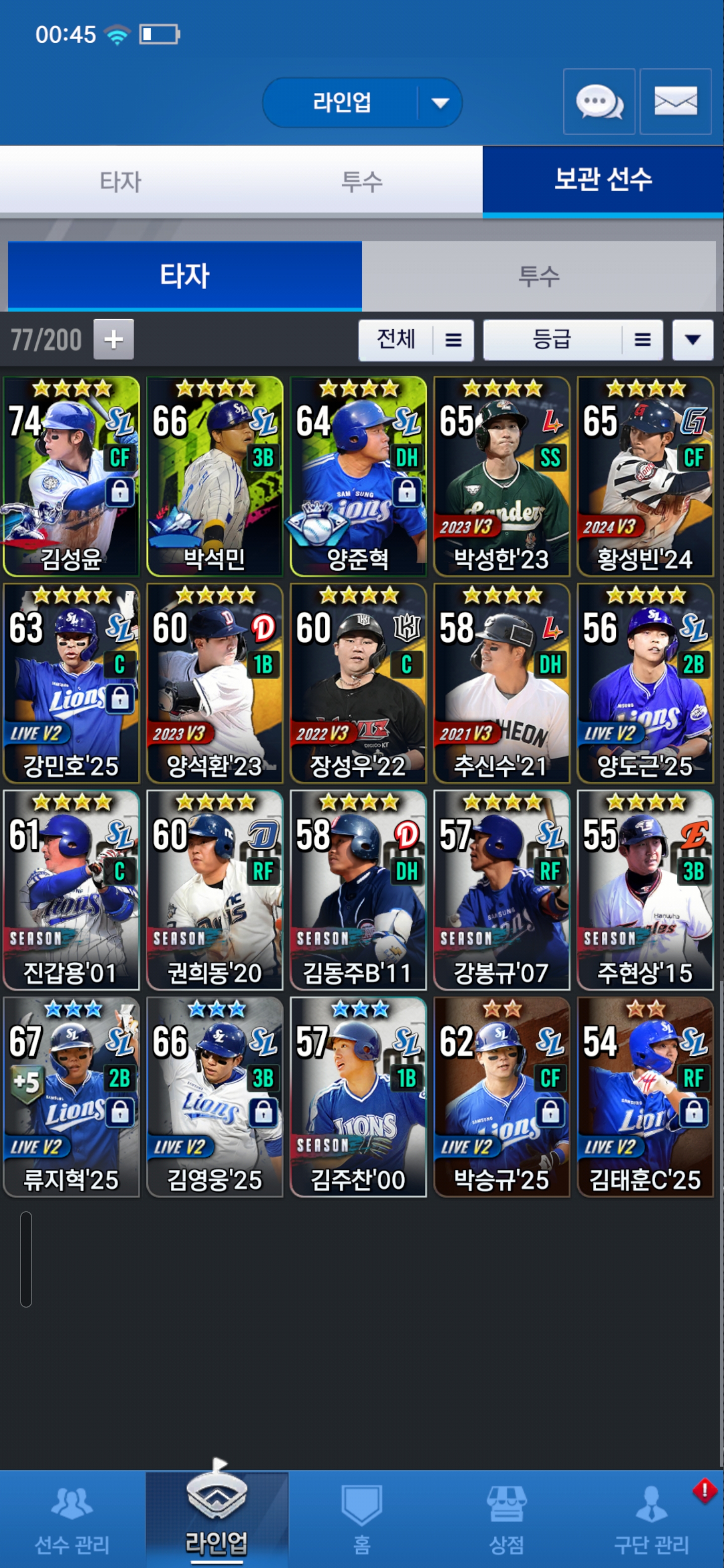The image size is (724, 1568).
Task: Switch to the top 투수 tab
Action: point(361,181)
